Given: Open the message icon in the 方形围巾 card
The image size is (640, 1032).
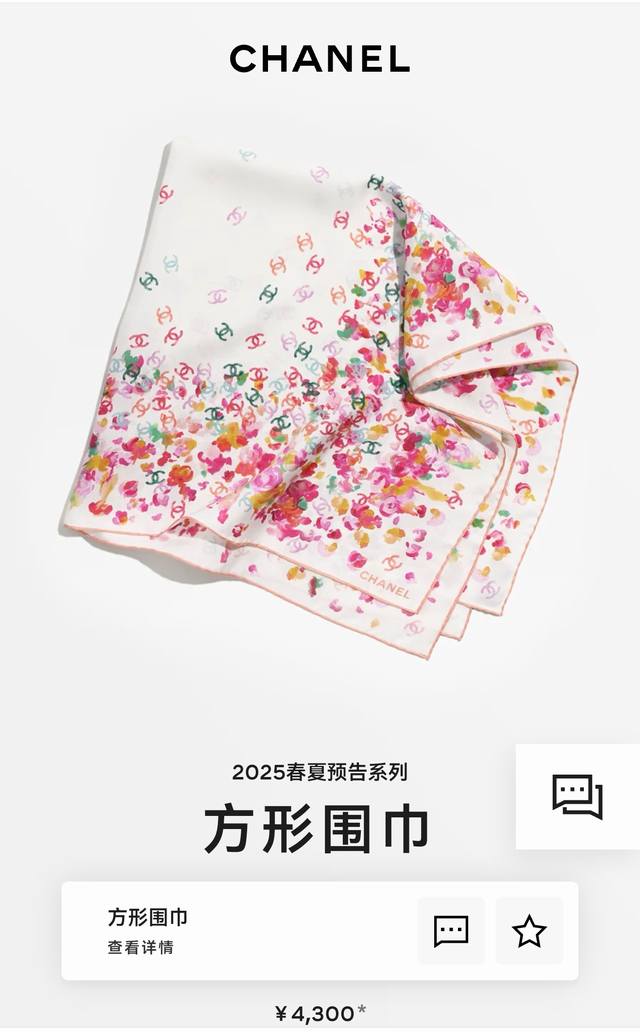Looking at the screenshot, I should tap(451, 931).
